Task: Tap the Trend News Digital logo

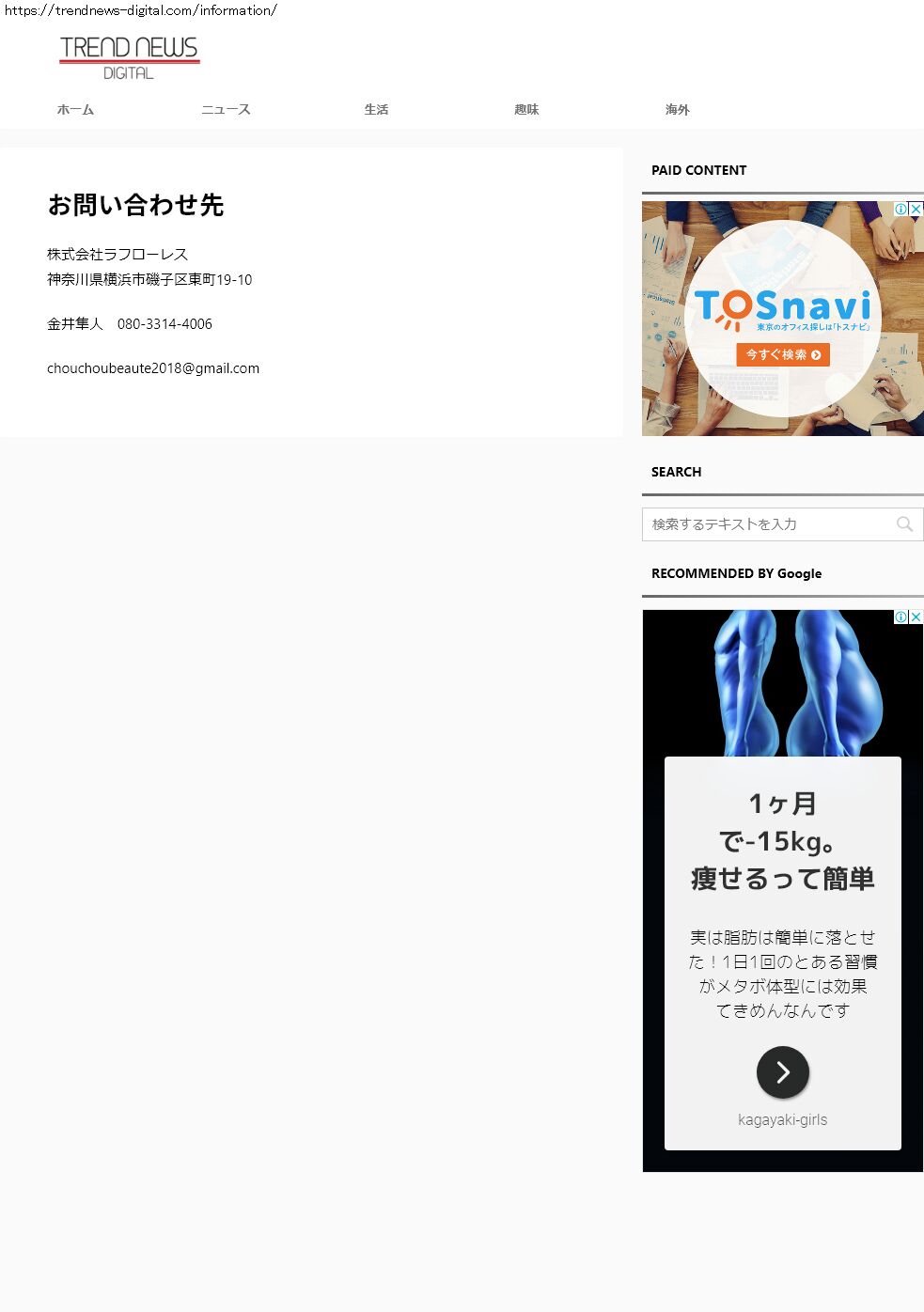Action: (x=130, y=57)
